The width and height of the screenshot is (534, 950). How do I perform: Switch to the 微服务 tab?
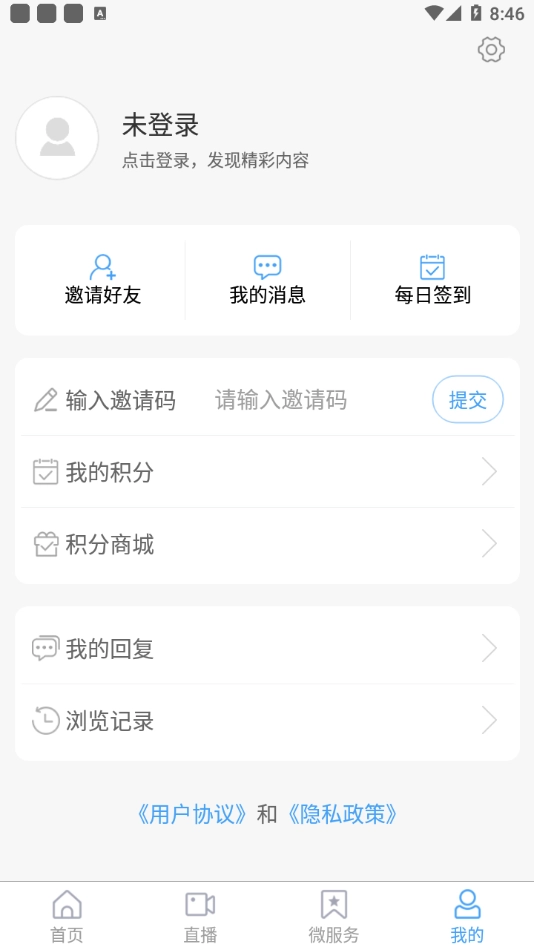pos(334,916)
